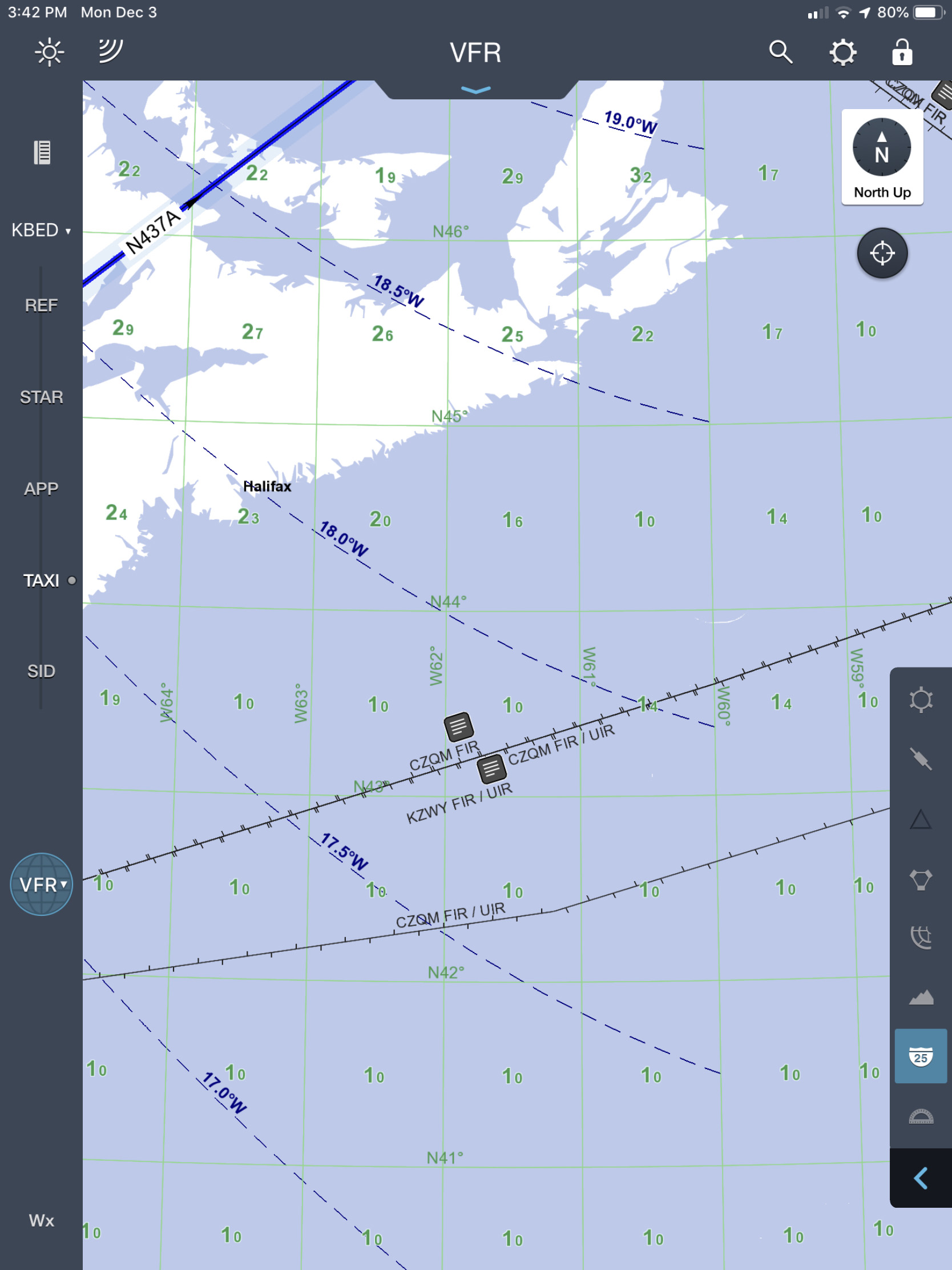Open the note marker above CZQM FIR label
This screenshot has height=1270, width=952.
click(458, 727)
